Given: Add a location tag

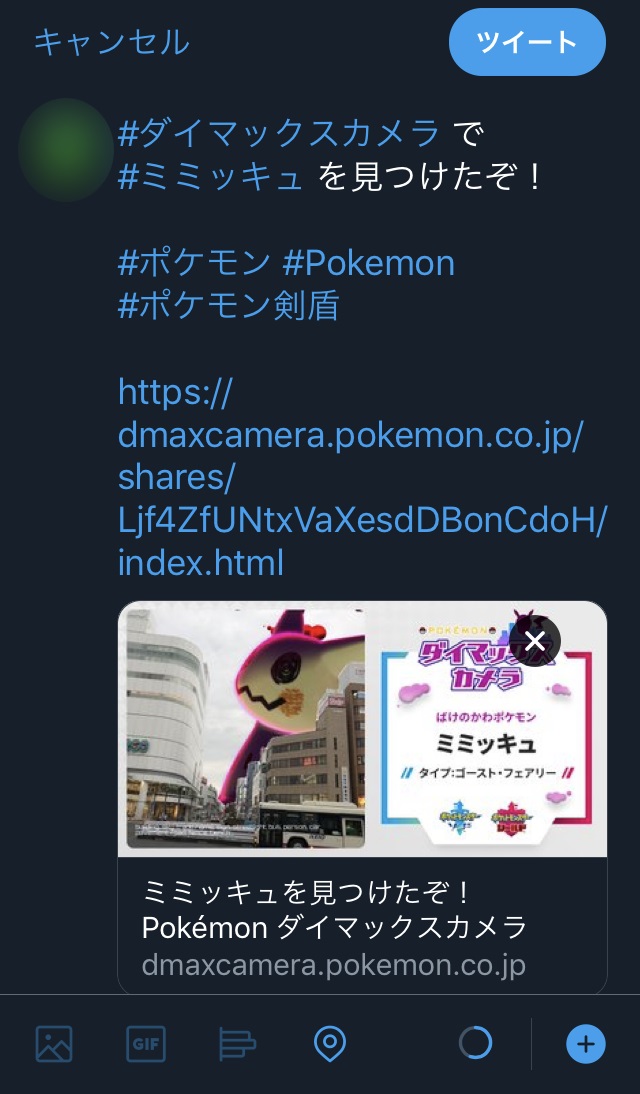Looking at the screenshot, I should [329, 1044].
